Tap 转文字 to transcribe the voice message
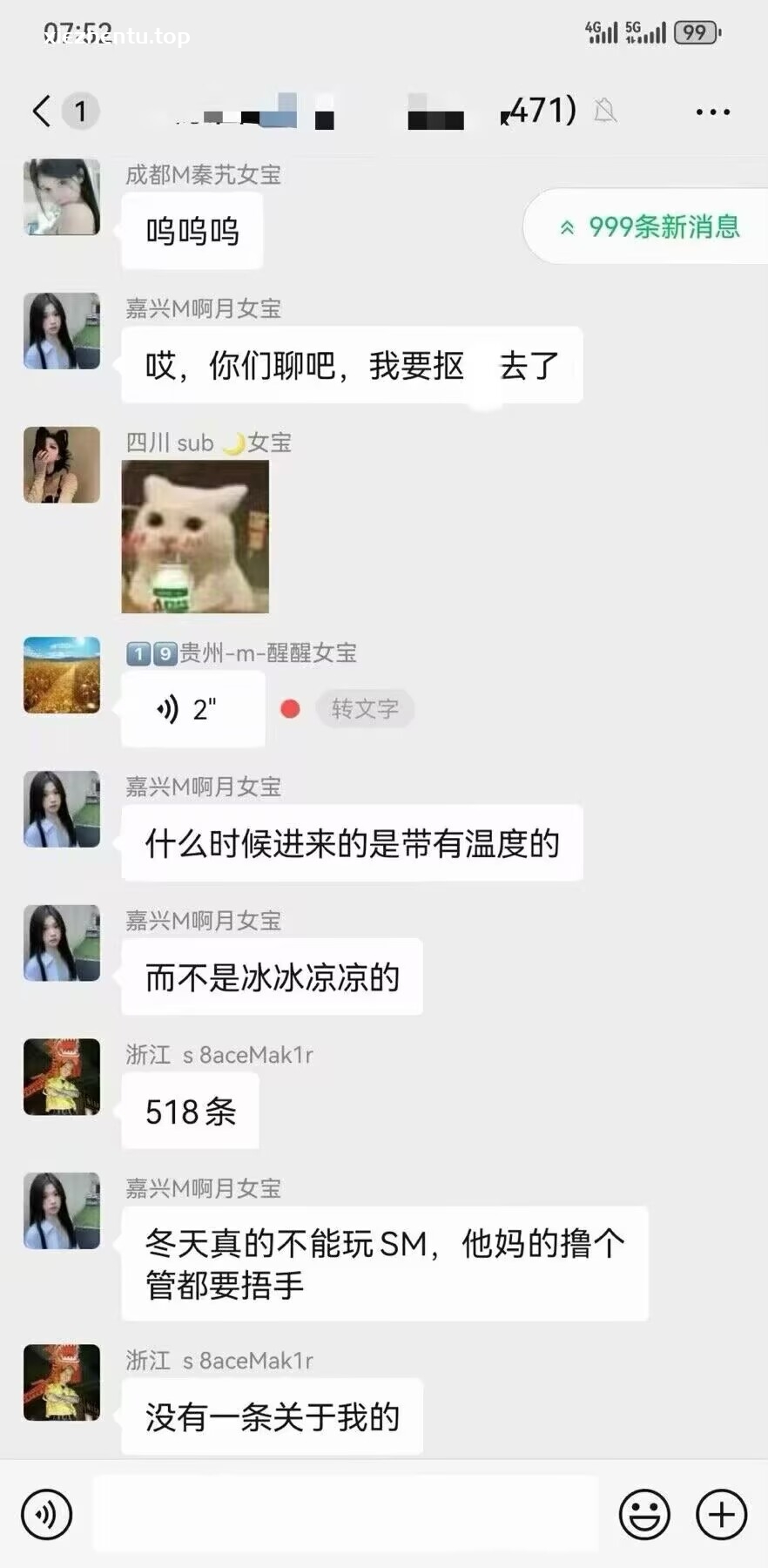 pyautogui.click(x=365, y=708)
